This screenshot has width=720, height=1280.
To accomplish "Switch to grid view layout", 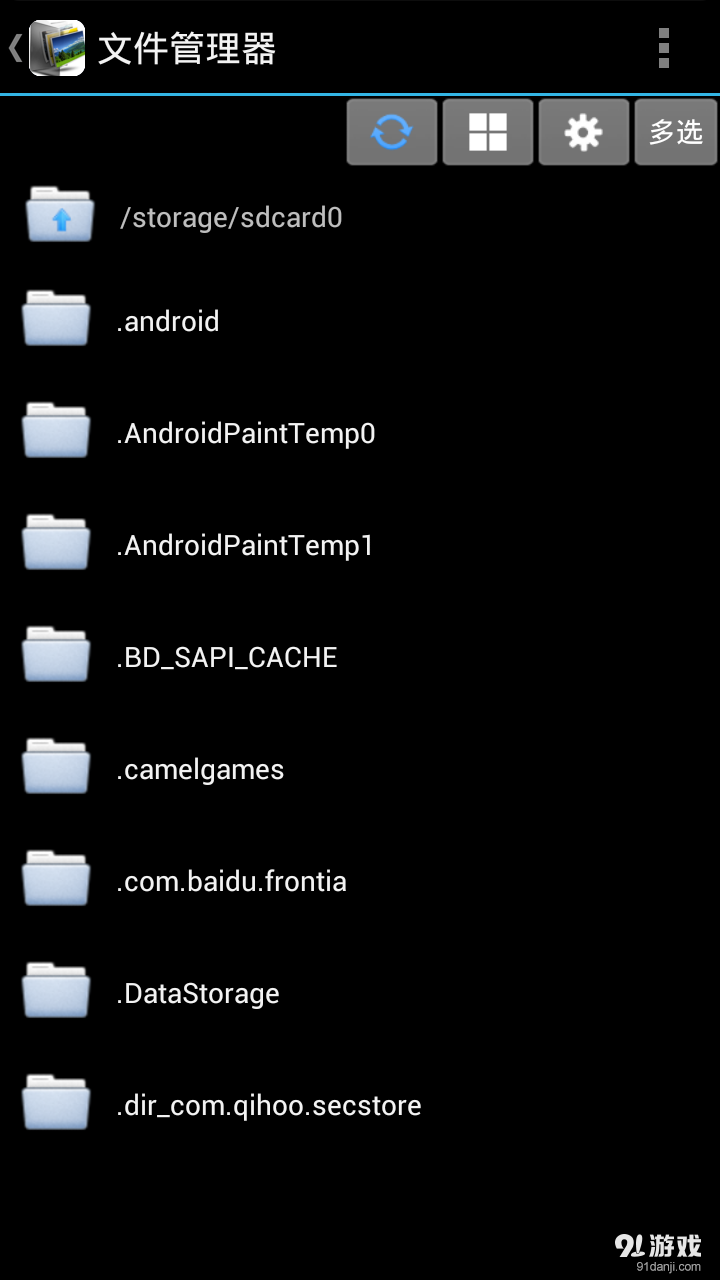I will point(488,132).
